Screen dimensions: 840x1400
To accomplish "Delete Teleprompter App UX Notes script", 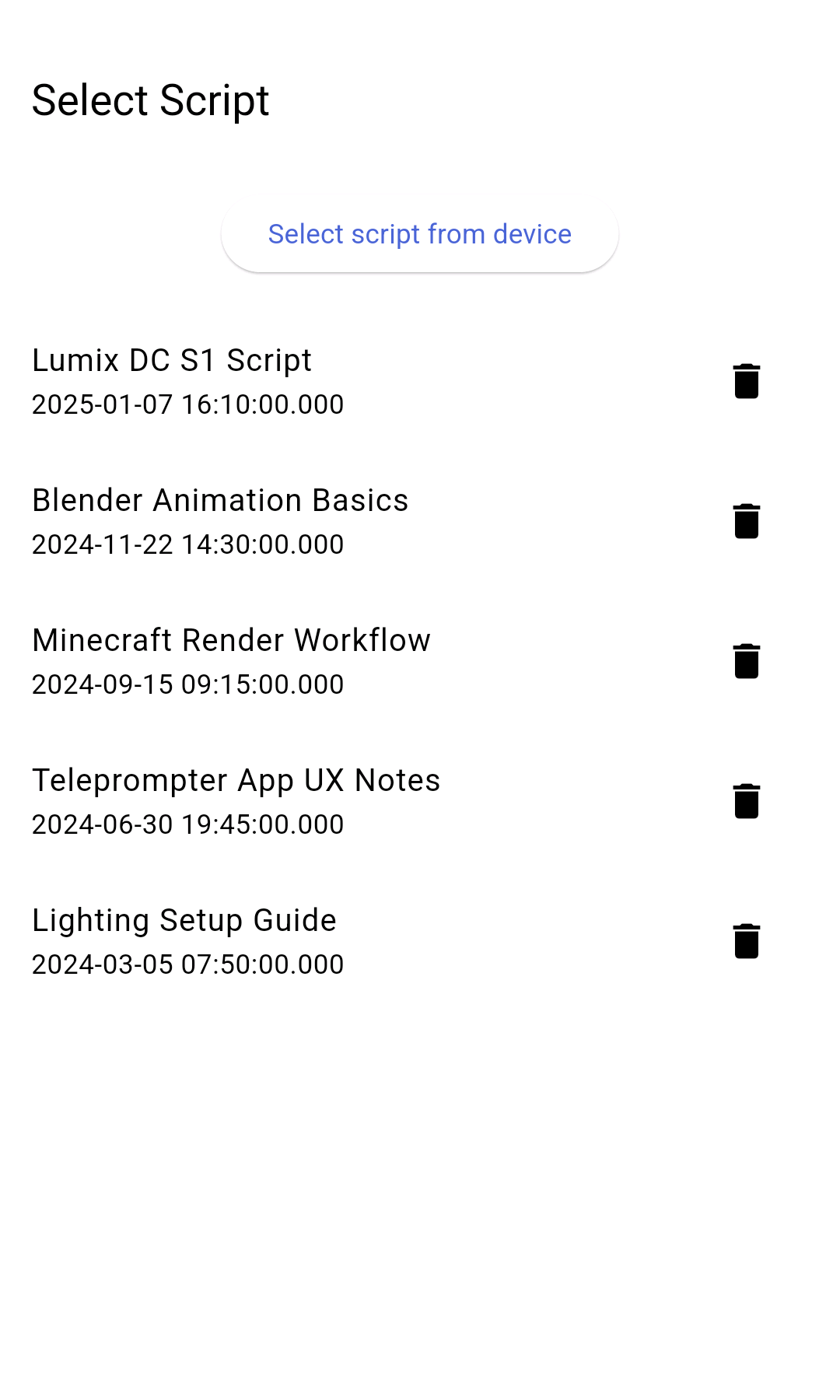I will coord(747,801).
